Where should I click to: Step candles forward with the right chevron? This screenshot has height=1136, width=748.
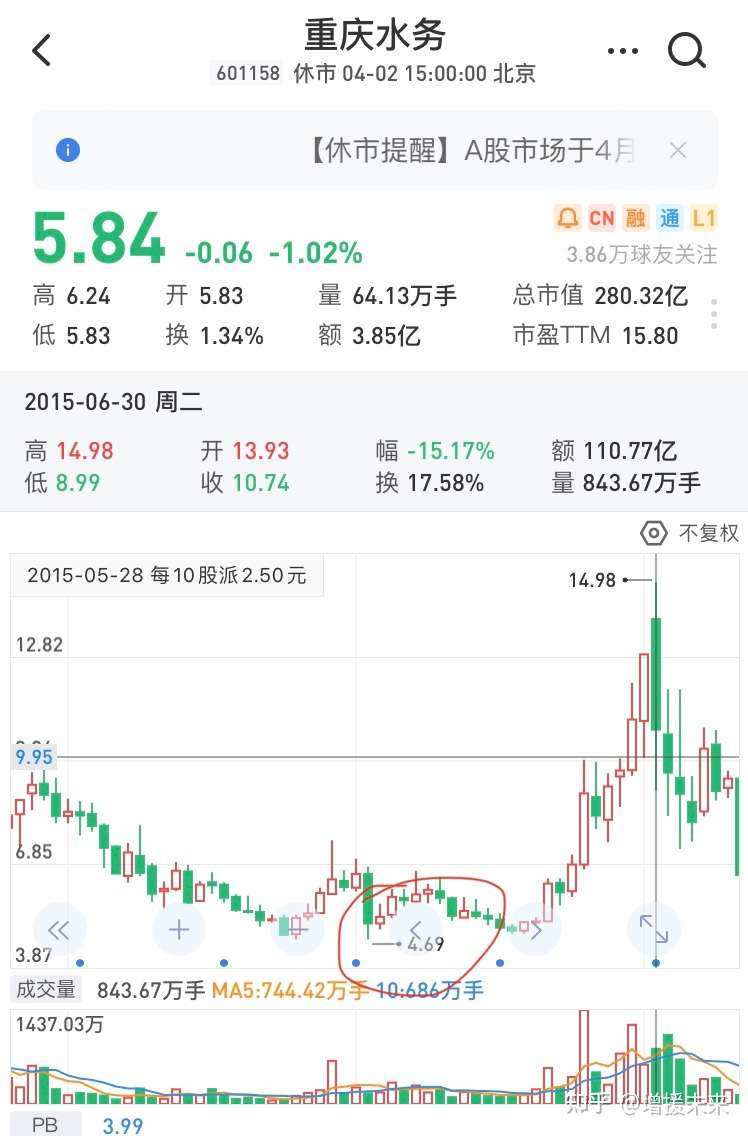pos(536,930)
